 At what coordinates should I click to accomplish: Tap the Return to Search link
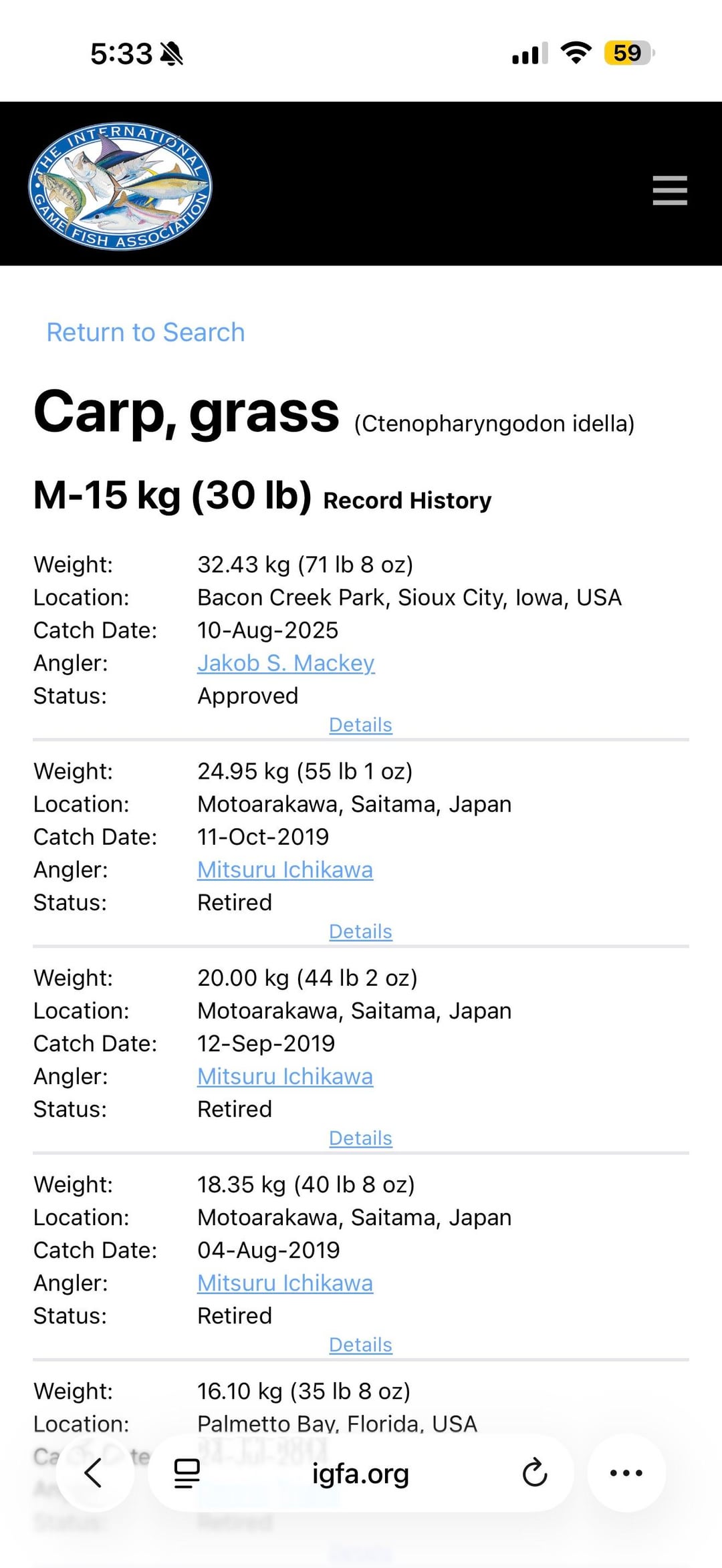[x=146, y=332]
